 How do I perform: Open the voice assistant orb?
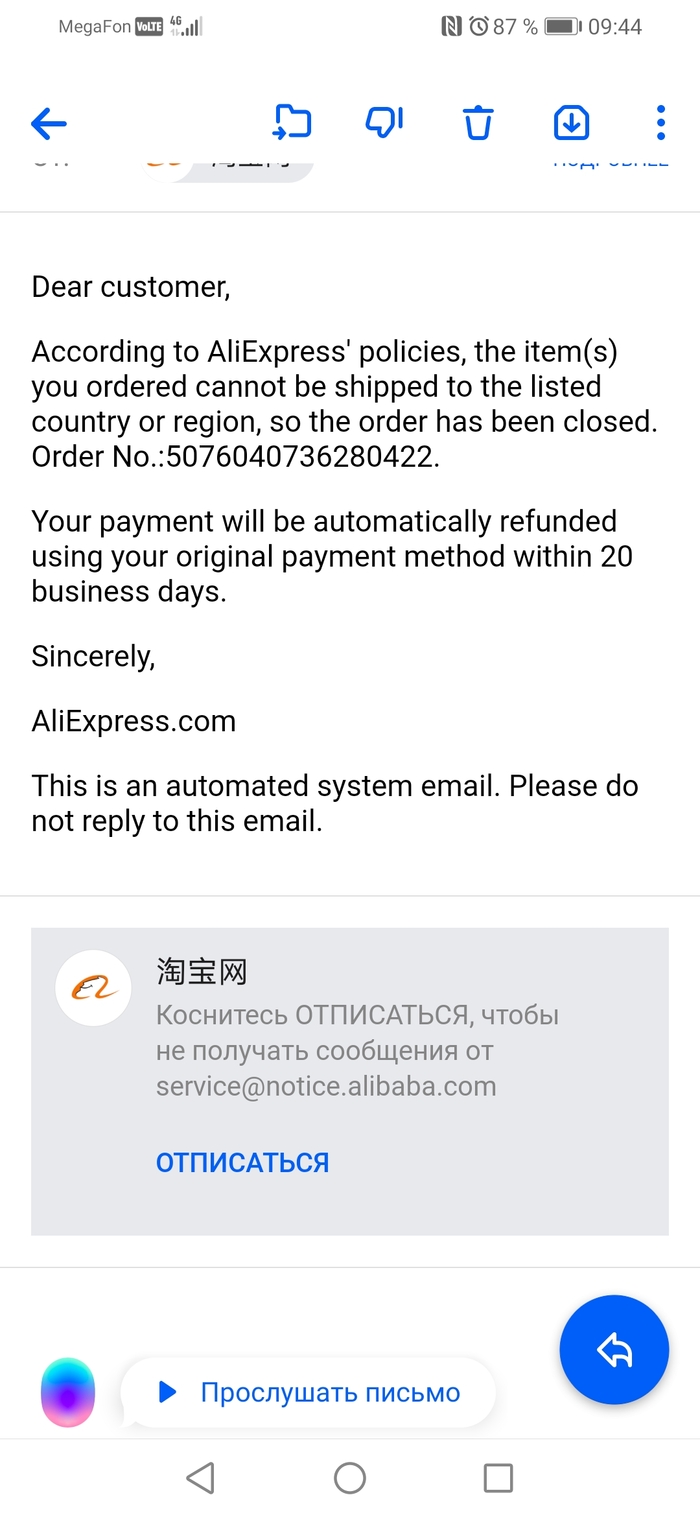[68, 1392]
